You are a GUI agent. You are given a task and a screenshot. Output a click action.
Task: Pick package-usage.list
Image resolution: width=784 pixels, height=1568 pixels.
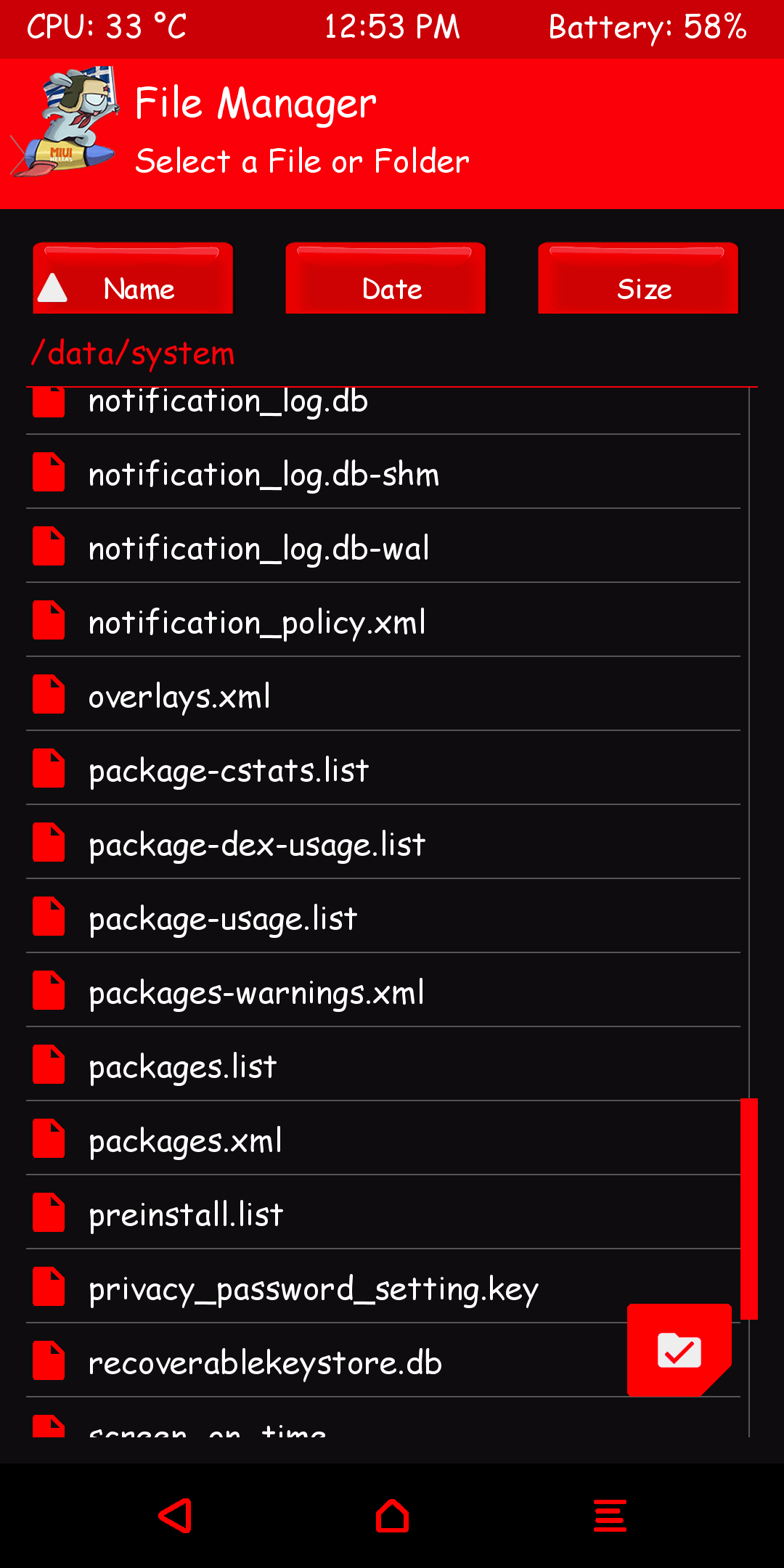(223, 919)
